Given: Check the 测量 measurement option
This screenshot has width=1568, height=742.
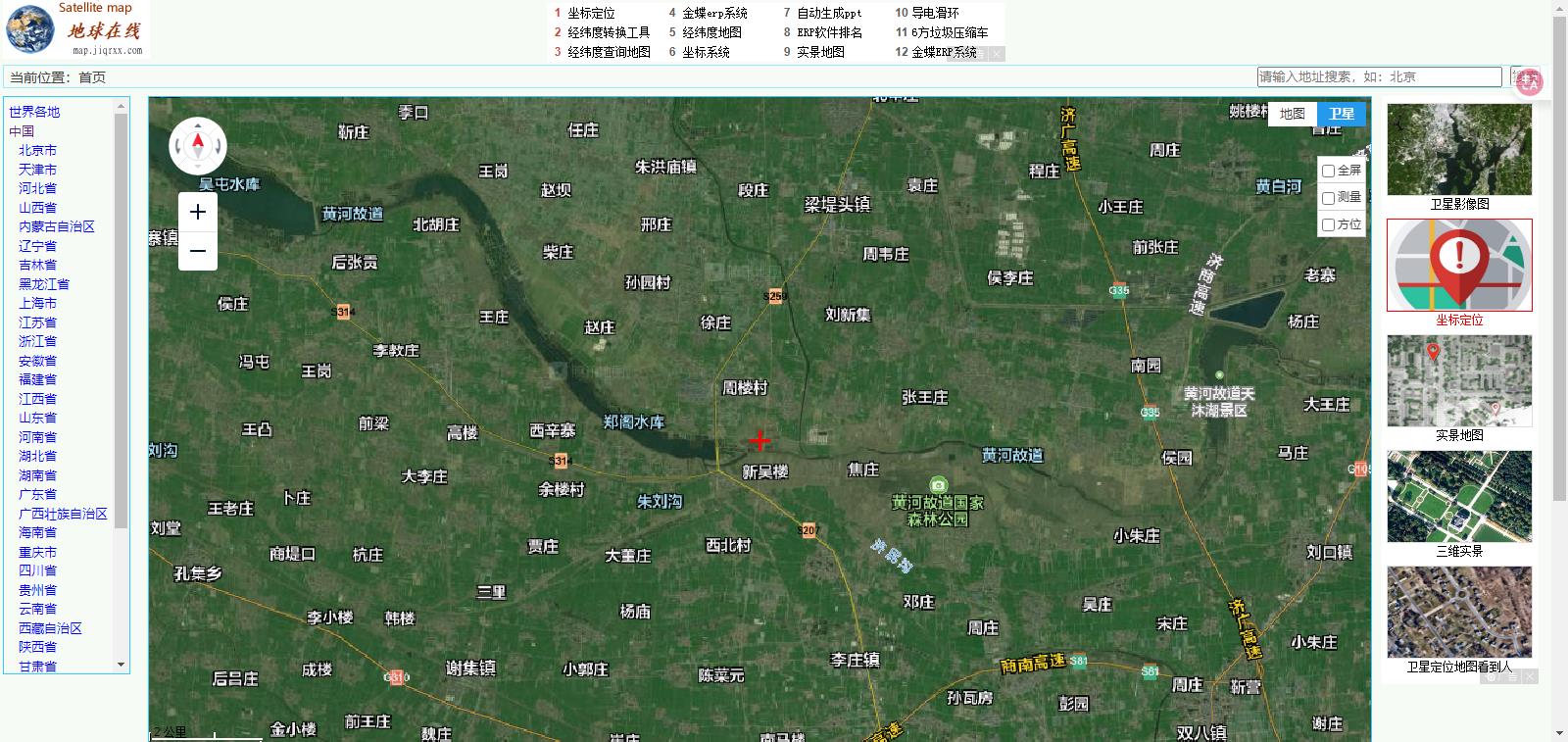Looking at the screenshot, I should pos(1329,198).
